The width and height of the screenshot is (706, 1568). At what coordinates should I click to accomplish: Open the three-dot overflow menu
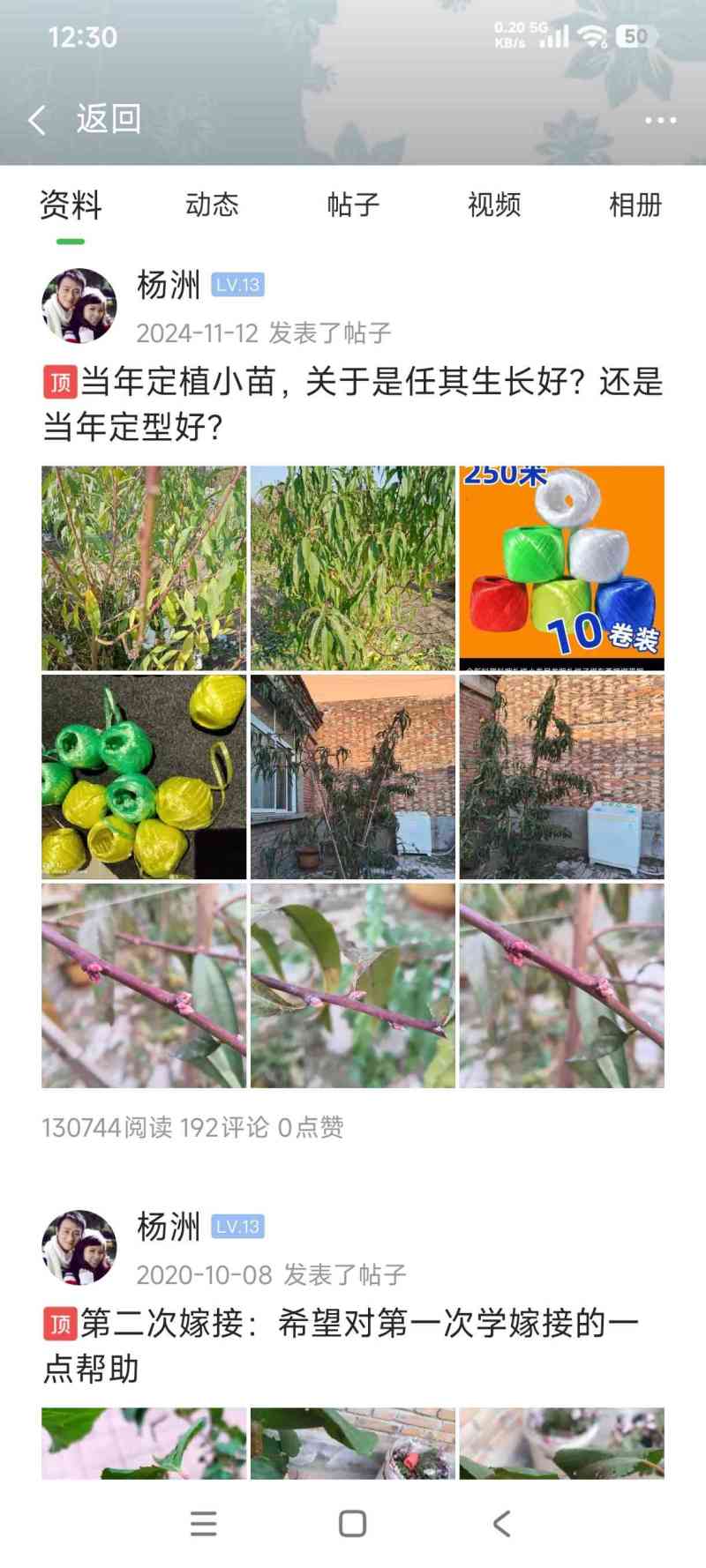coord(660,120)
